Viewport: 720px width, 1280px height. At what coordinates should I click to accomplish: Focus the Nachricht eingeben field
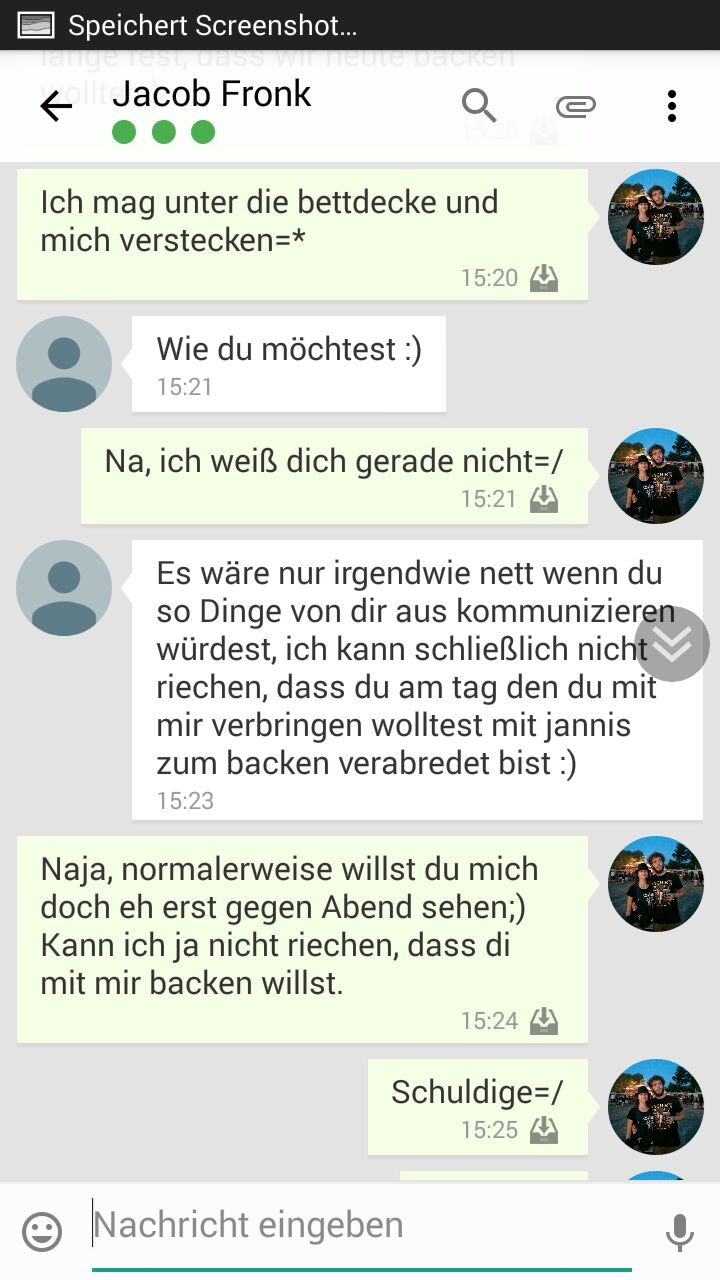(360, 1226)
